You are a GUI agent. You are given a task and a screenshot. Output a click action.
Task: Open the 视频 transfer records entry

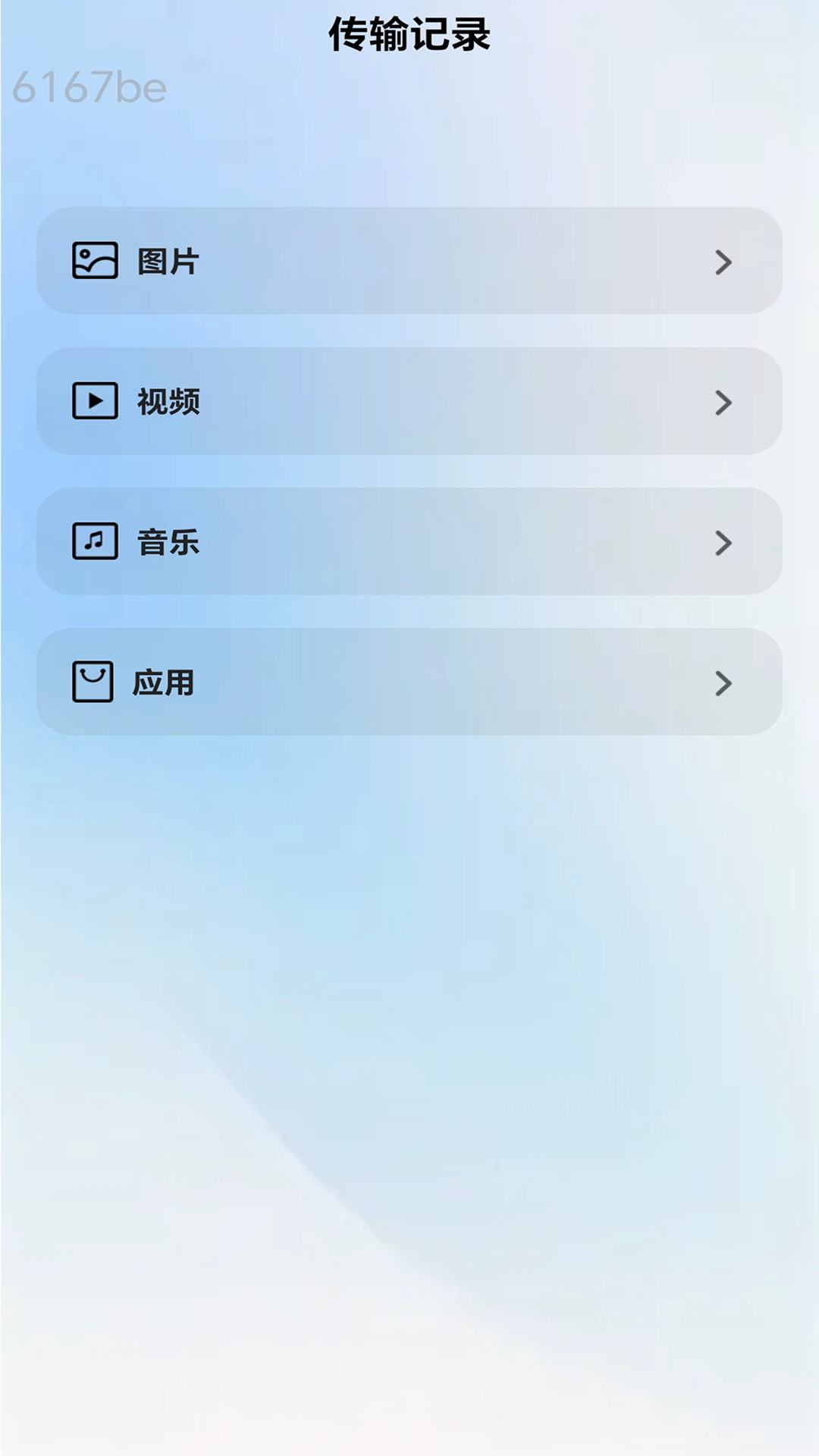[x=409, y=402]
